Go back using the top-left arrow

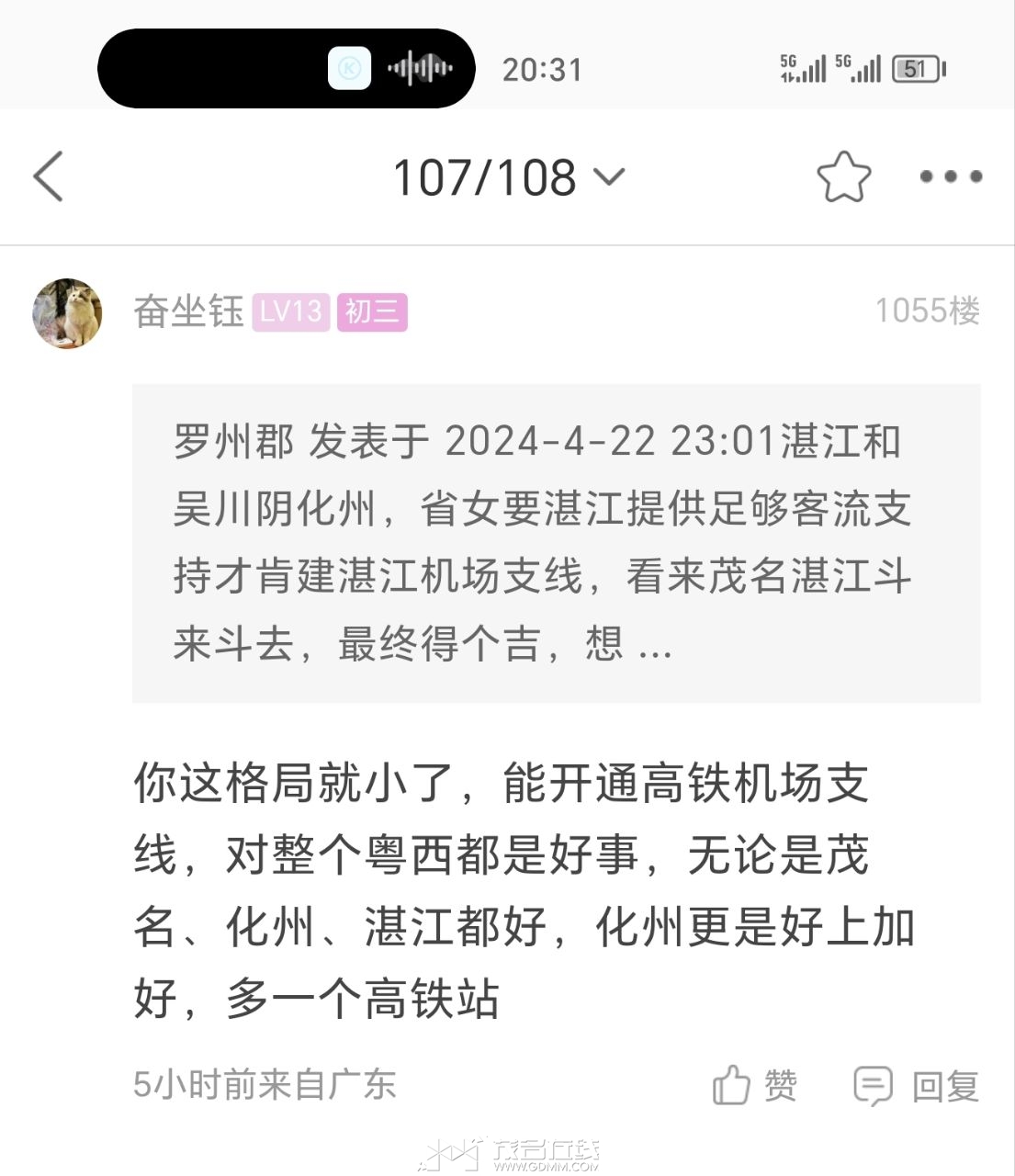pyautogui.click(x=49, y=176)
